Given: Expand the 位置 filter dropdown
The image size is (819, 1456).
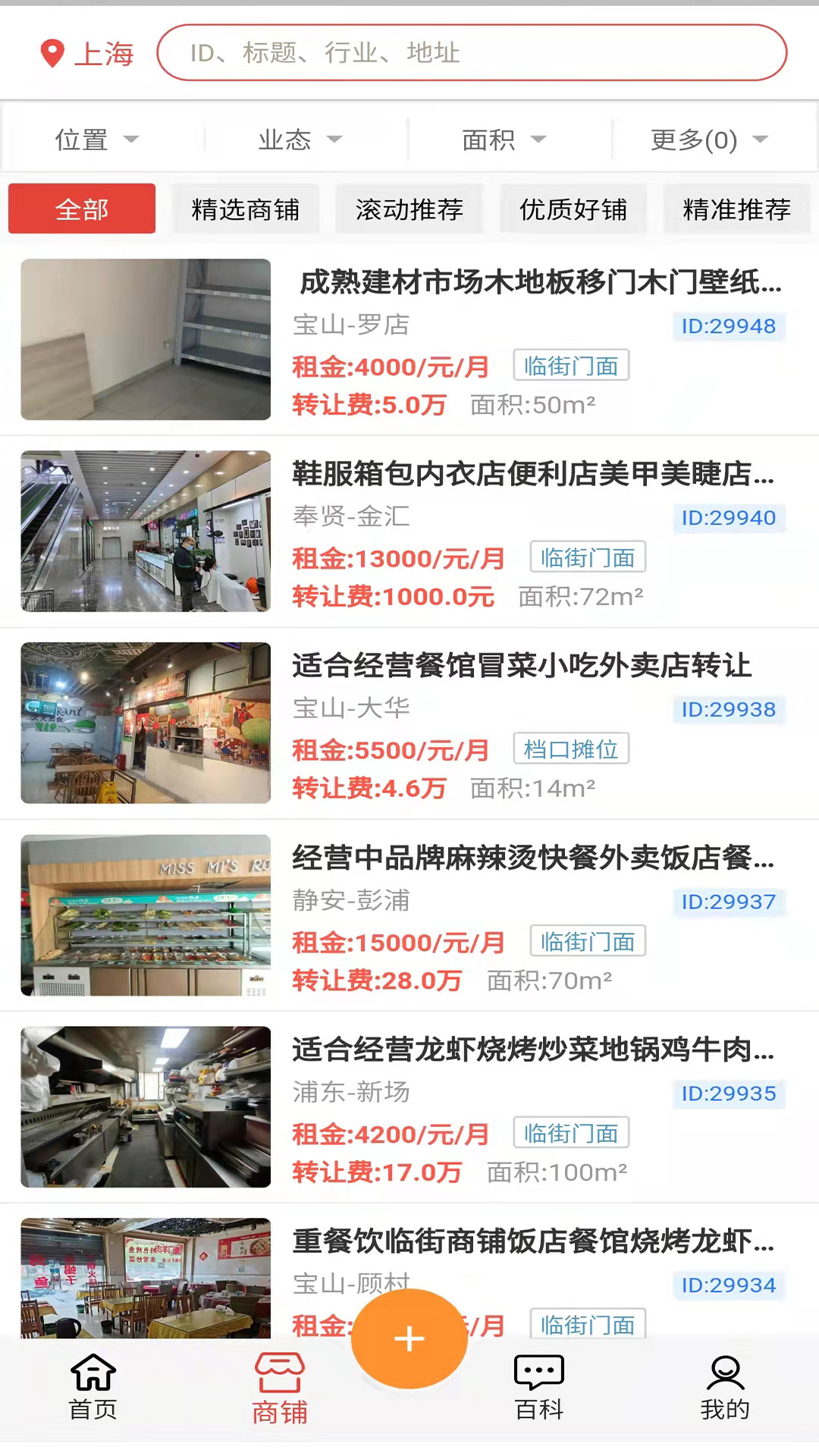Looking at the screenshot, I should [97, 140].
